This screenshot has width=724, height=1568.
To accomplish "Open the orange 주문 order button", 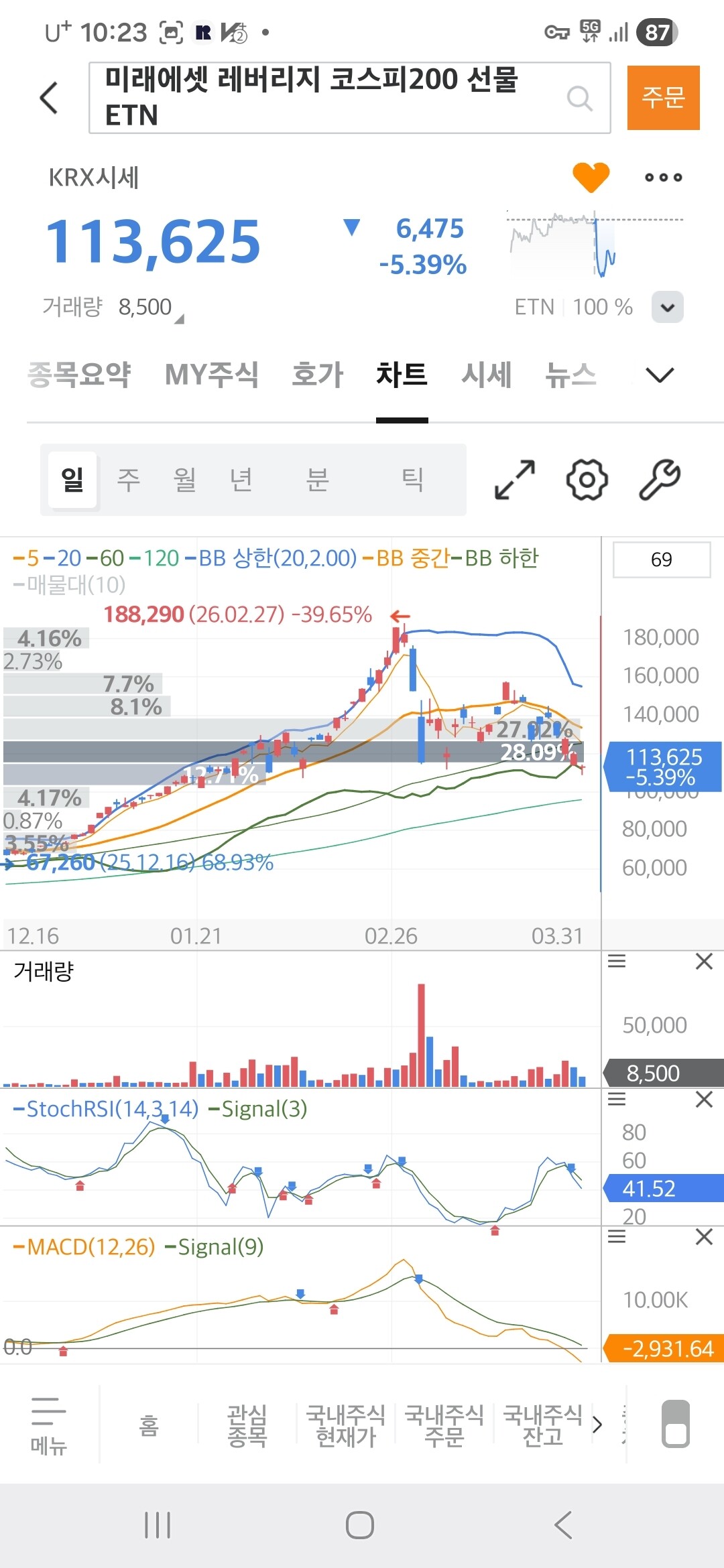I will 663,98.
